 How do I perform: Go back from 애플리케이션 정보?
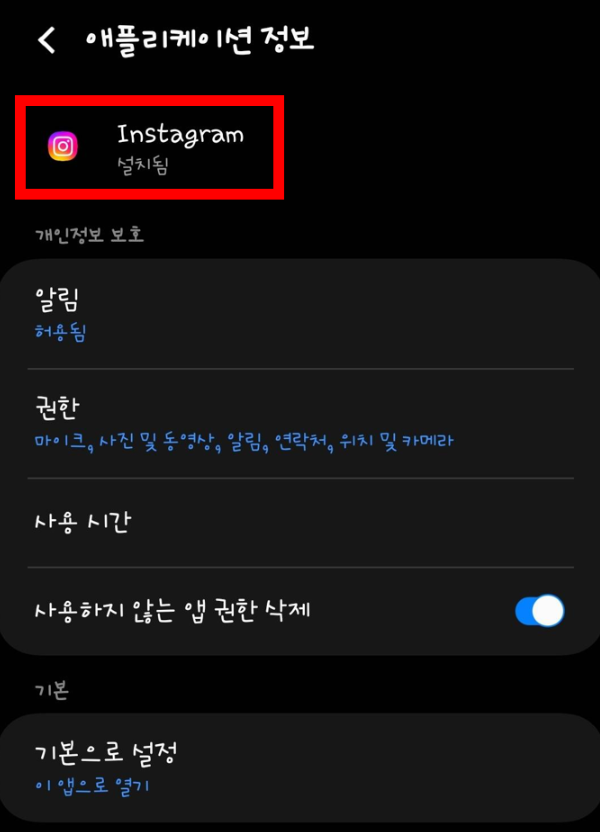click(x=46, y=40)
